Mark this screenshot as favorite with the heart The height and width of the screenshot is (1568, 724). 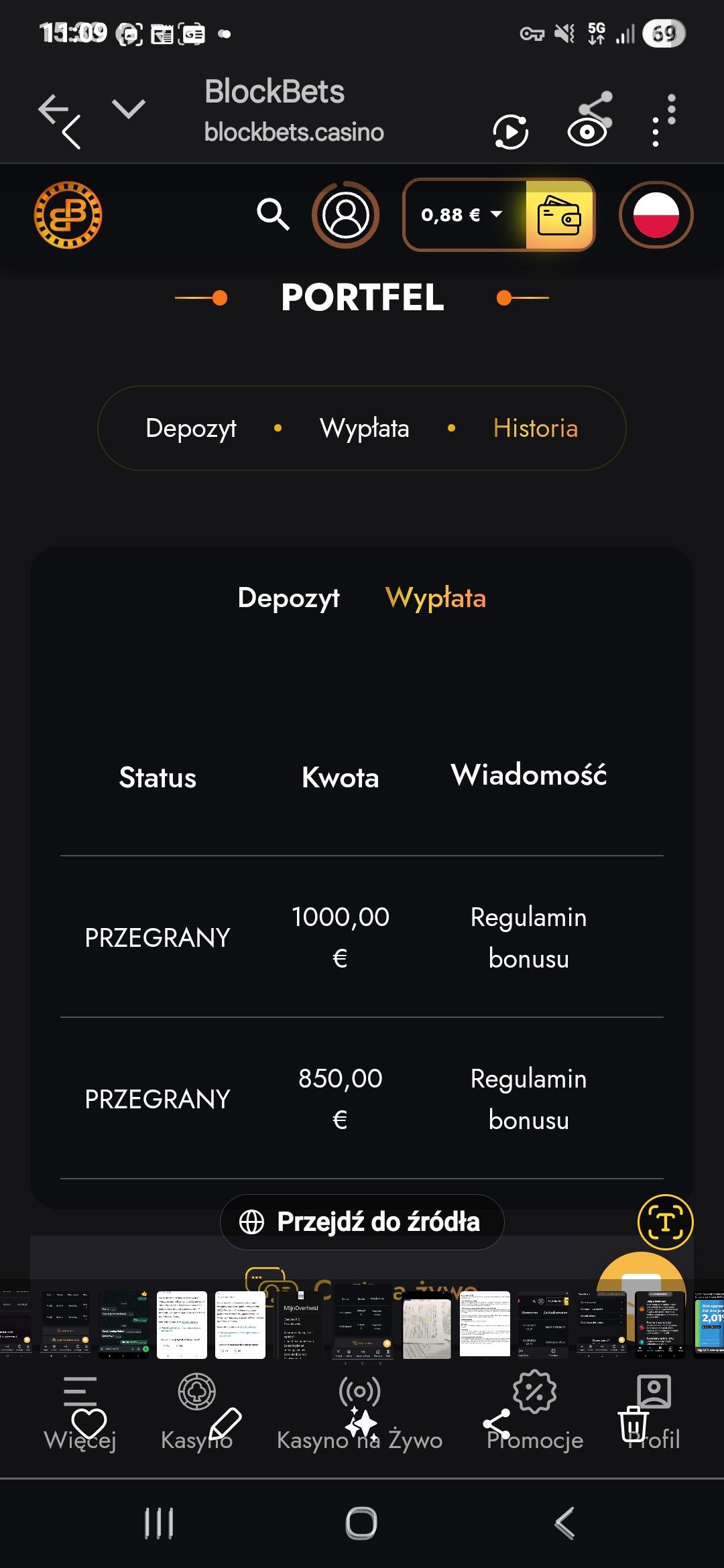tap(89, 1423)
